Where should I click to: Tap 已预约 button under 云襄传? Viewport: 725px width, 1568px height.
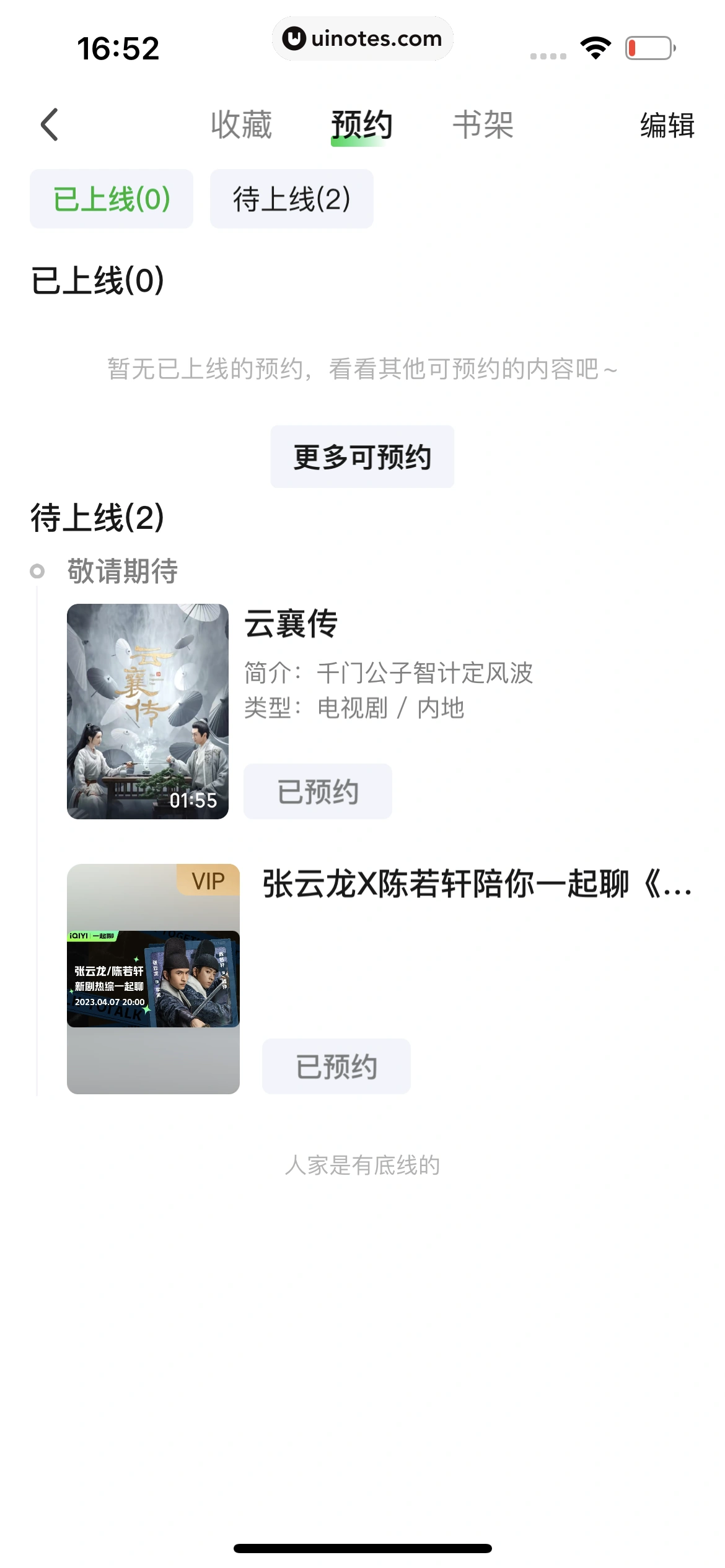pos(317,791)
